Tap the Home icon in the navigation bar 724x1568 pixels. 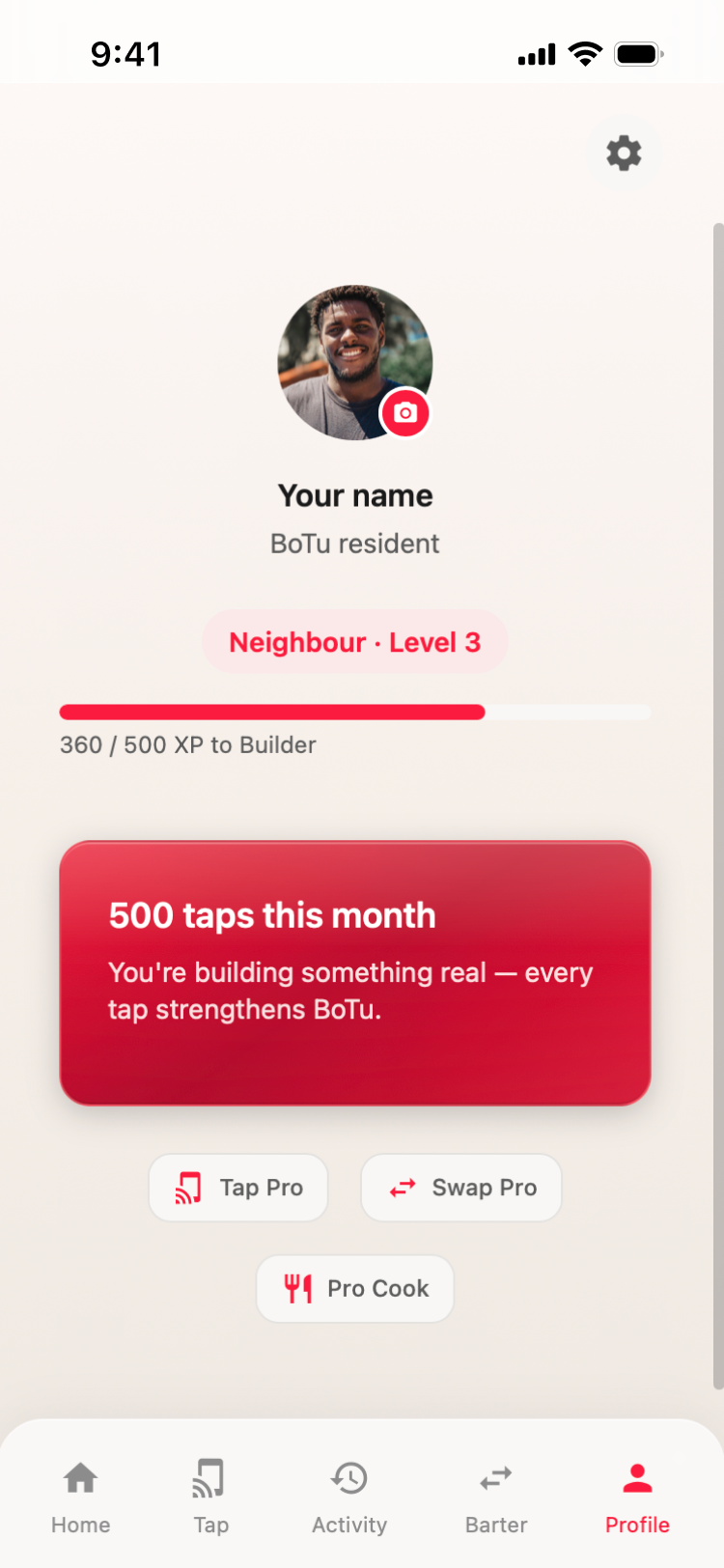click(x=80, y=1477)
